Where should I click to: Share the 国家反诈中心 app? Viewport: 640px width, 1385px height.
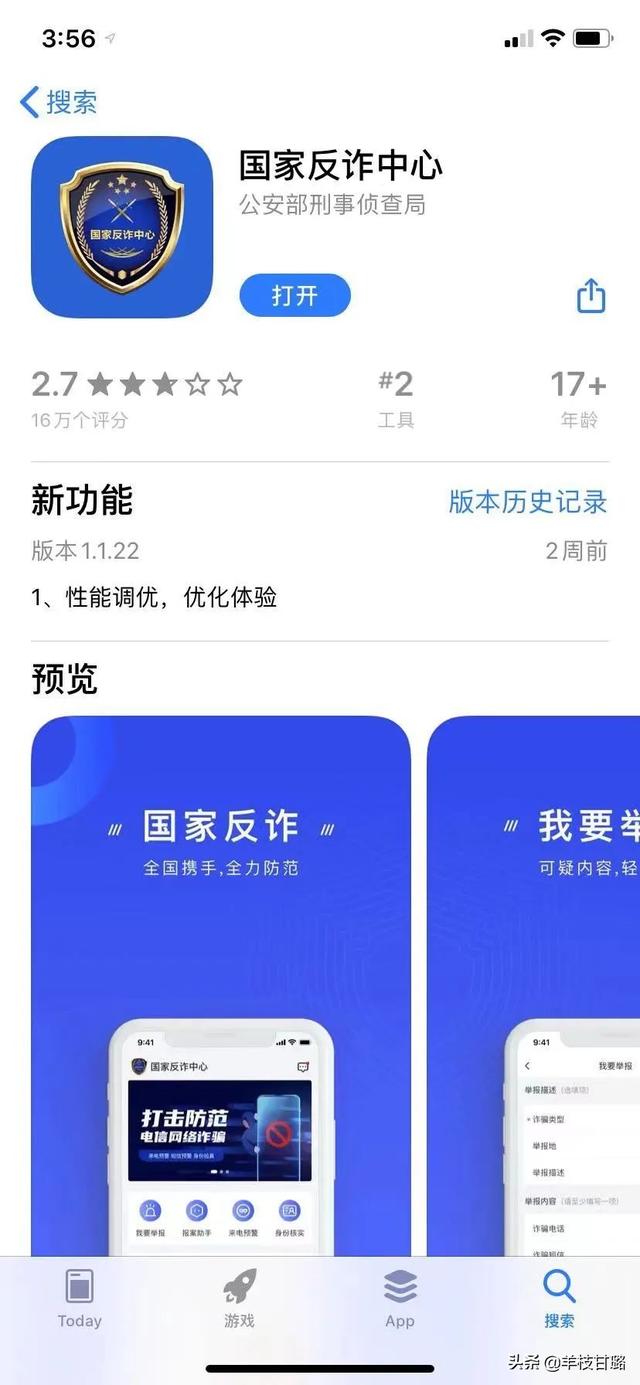(x=591, y=295)
